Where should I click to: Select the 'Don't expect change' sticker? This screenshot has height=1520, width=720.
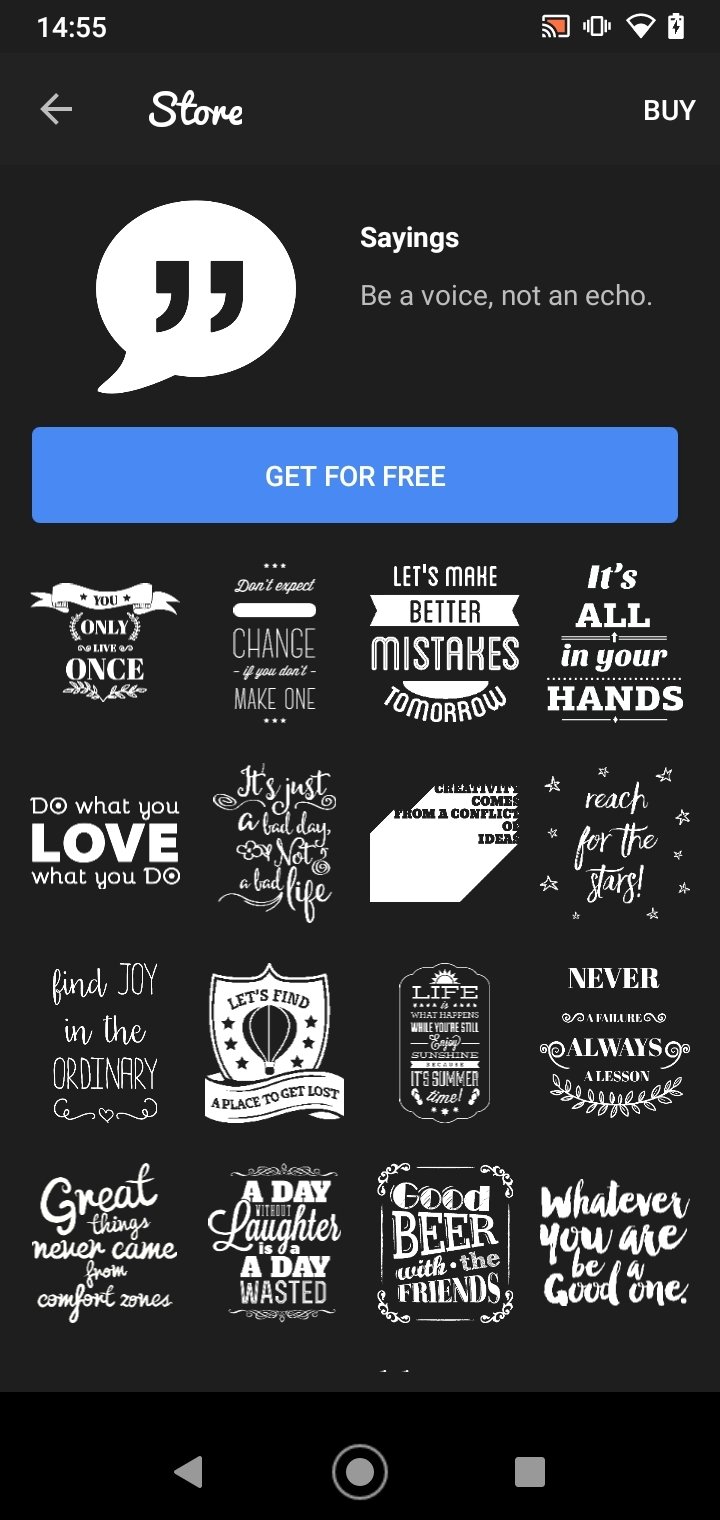pos(274,643)
